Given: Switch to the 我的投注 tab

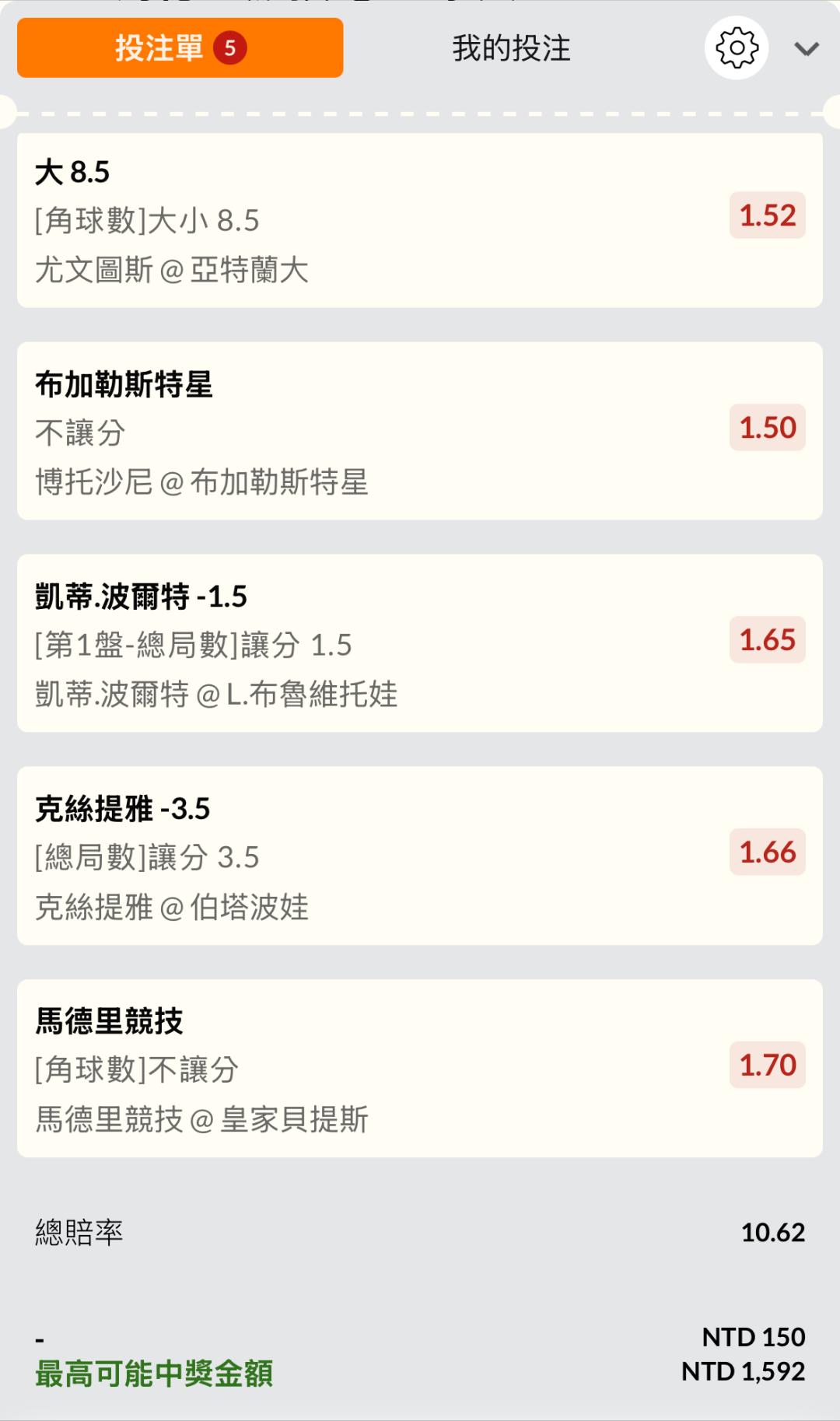Looking at the screenshot, I should [x=511, y=48].
